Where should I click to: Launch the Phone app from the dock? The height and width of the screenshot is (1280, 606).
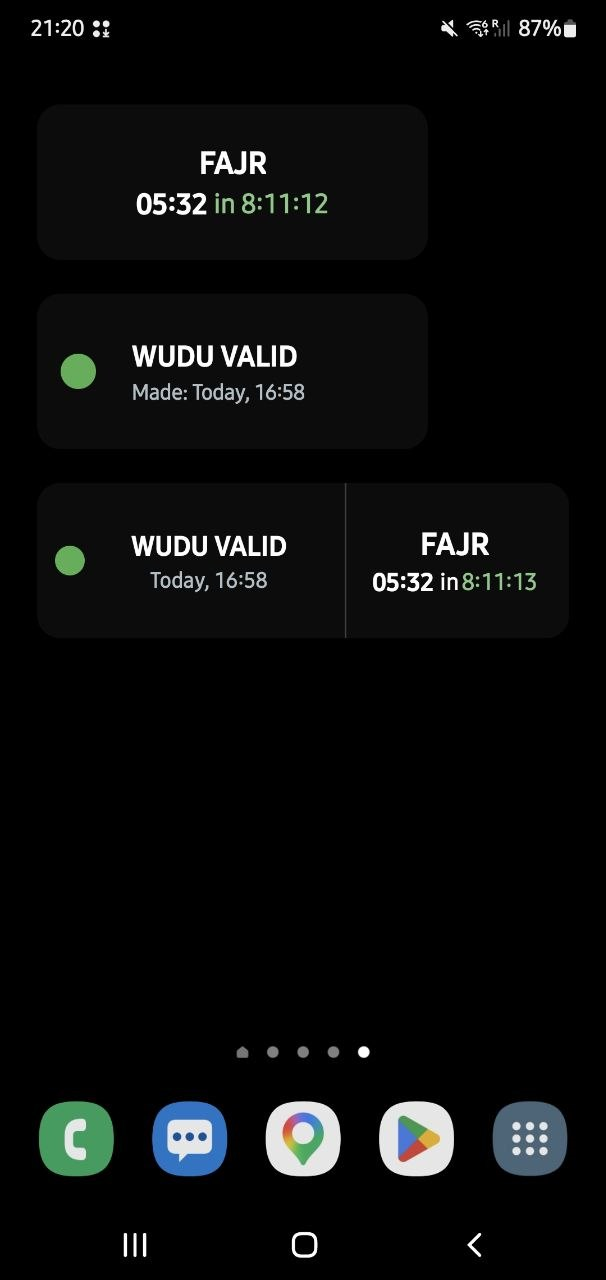pyautogui.click(x=76, y=1139)
